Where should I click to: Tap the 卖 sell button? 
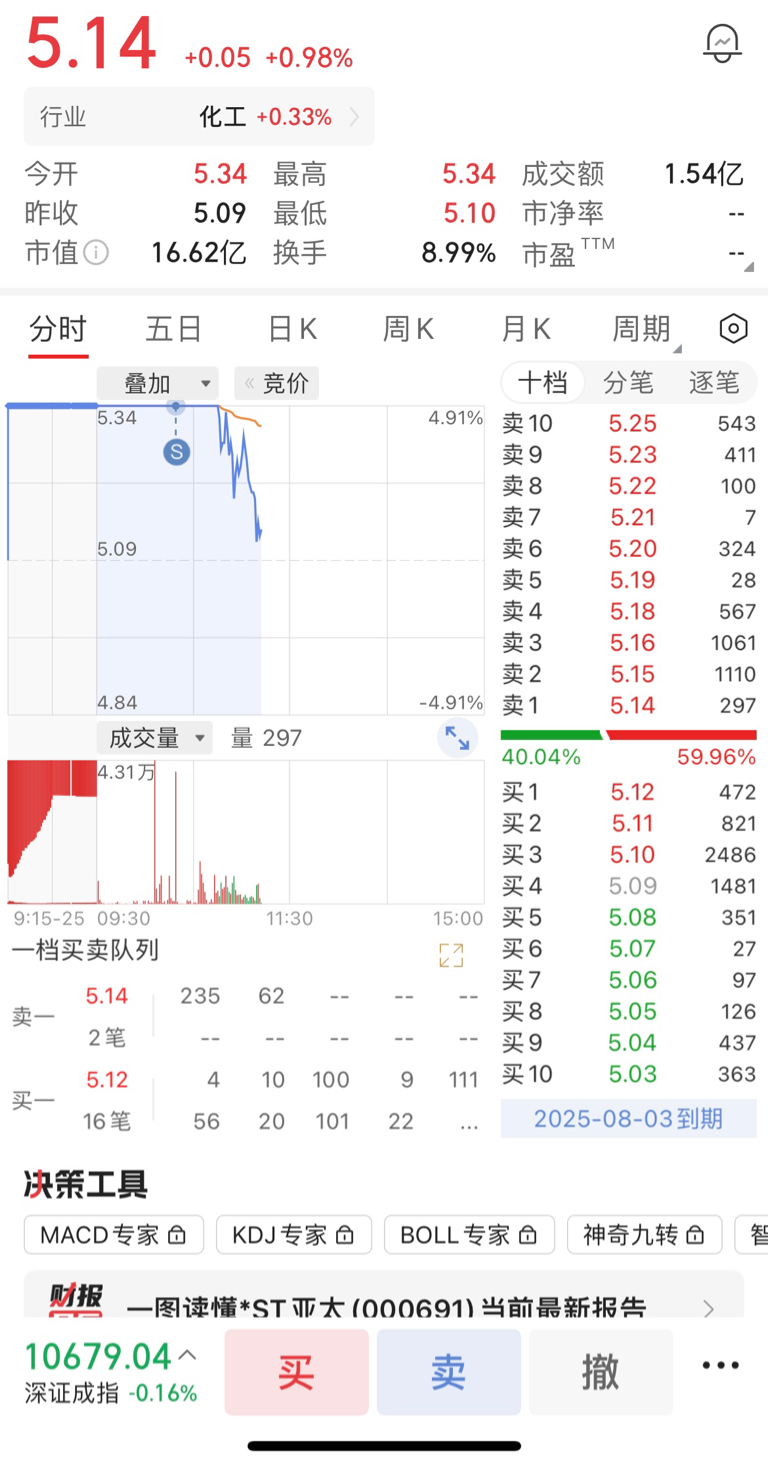coord(448,1372)
